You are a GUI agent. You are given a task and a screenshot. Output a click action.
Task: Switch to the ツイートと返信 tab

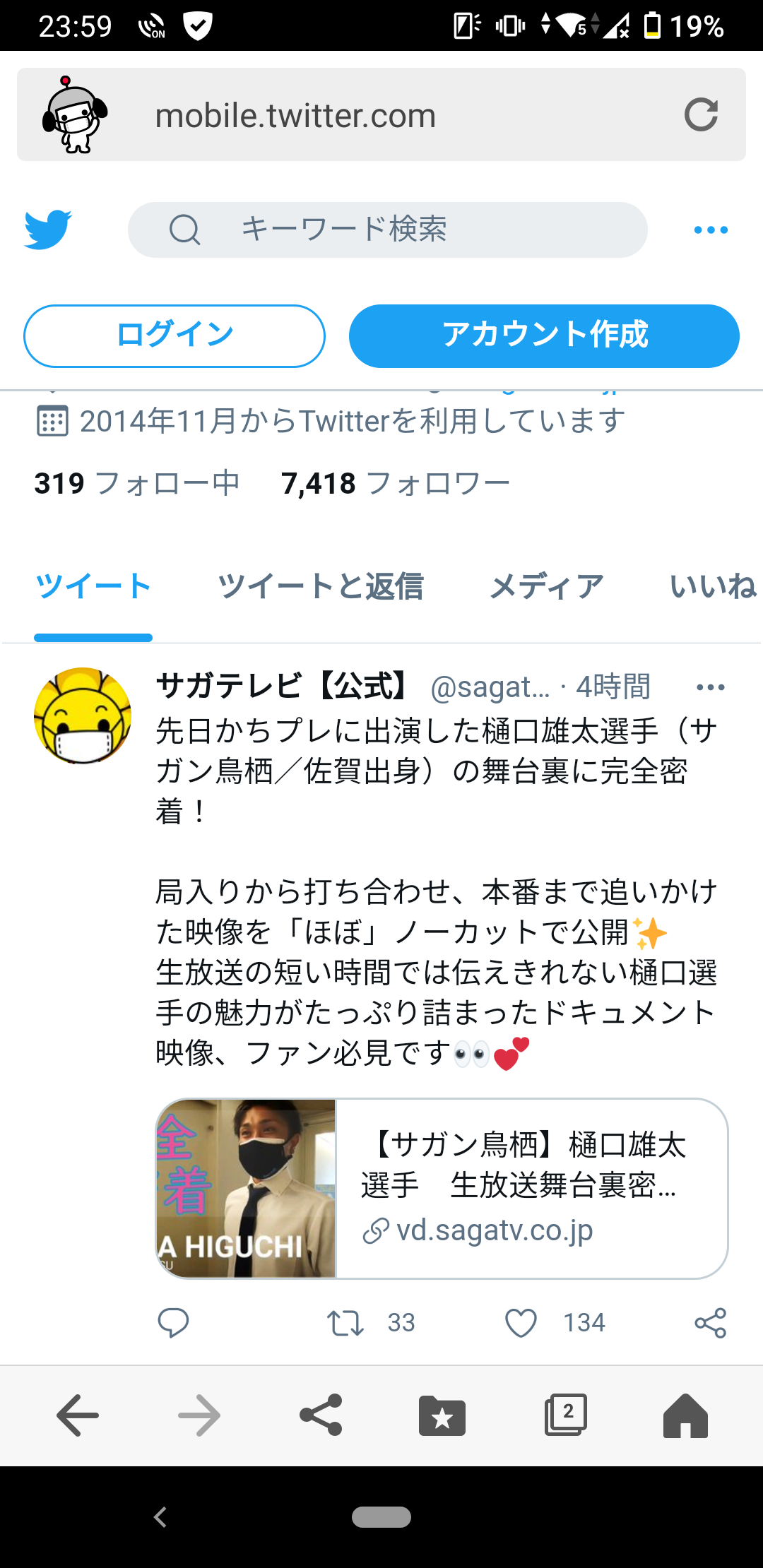pos(320,586)
